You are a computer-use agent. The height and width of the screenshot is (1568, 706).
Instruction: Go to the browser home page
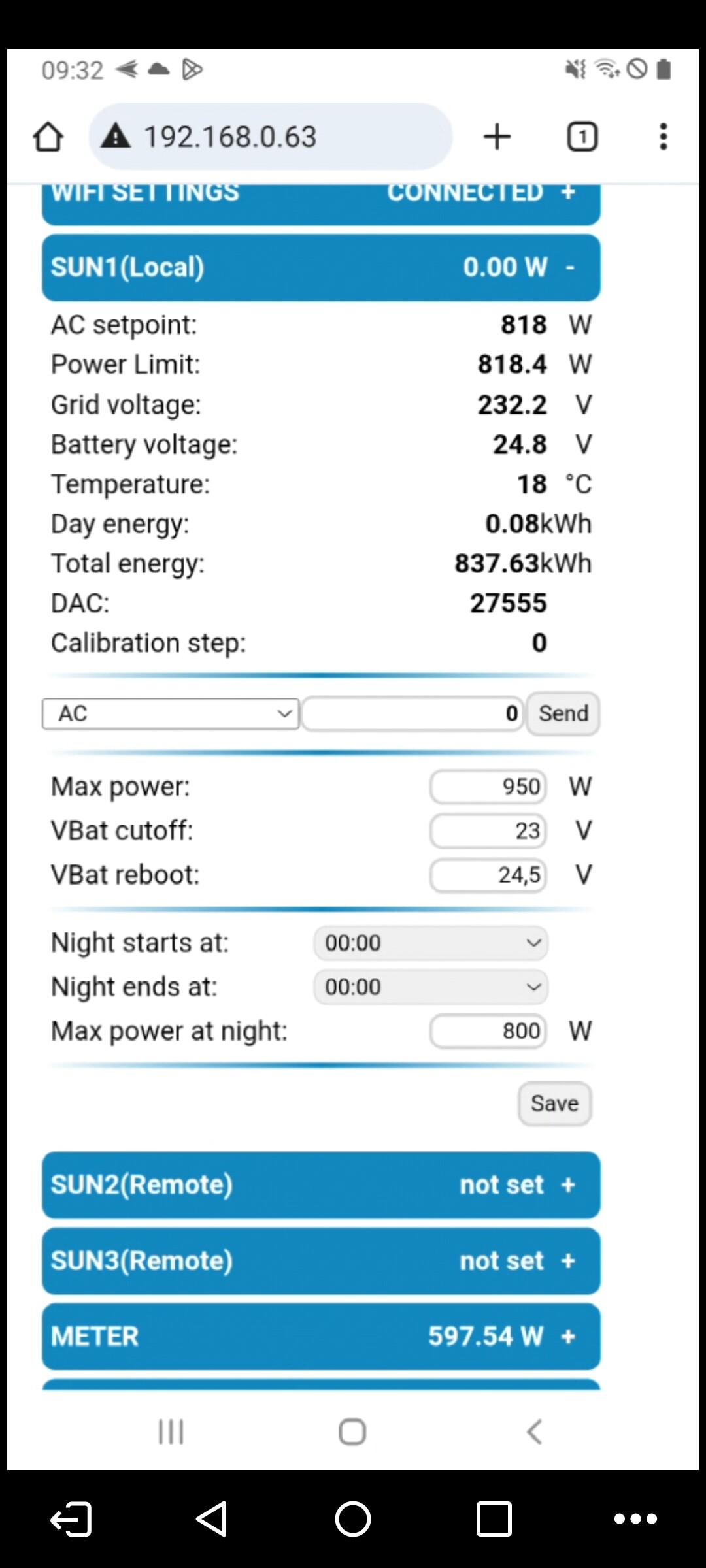pyautogui.click(x=48, y=137)
